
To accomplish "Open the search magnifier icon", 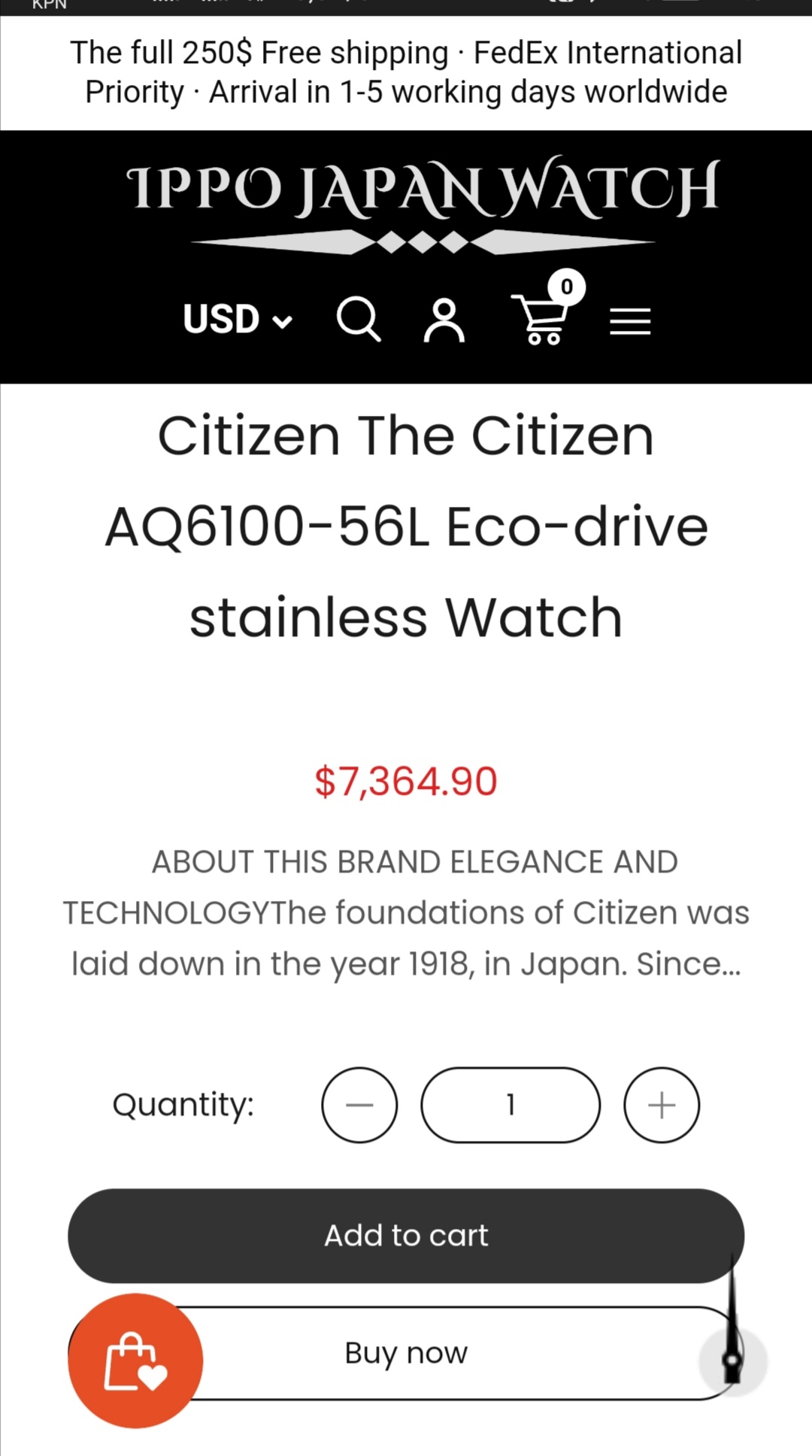I will coord(359,319).
